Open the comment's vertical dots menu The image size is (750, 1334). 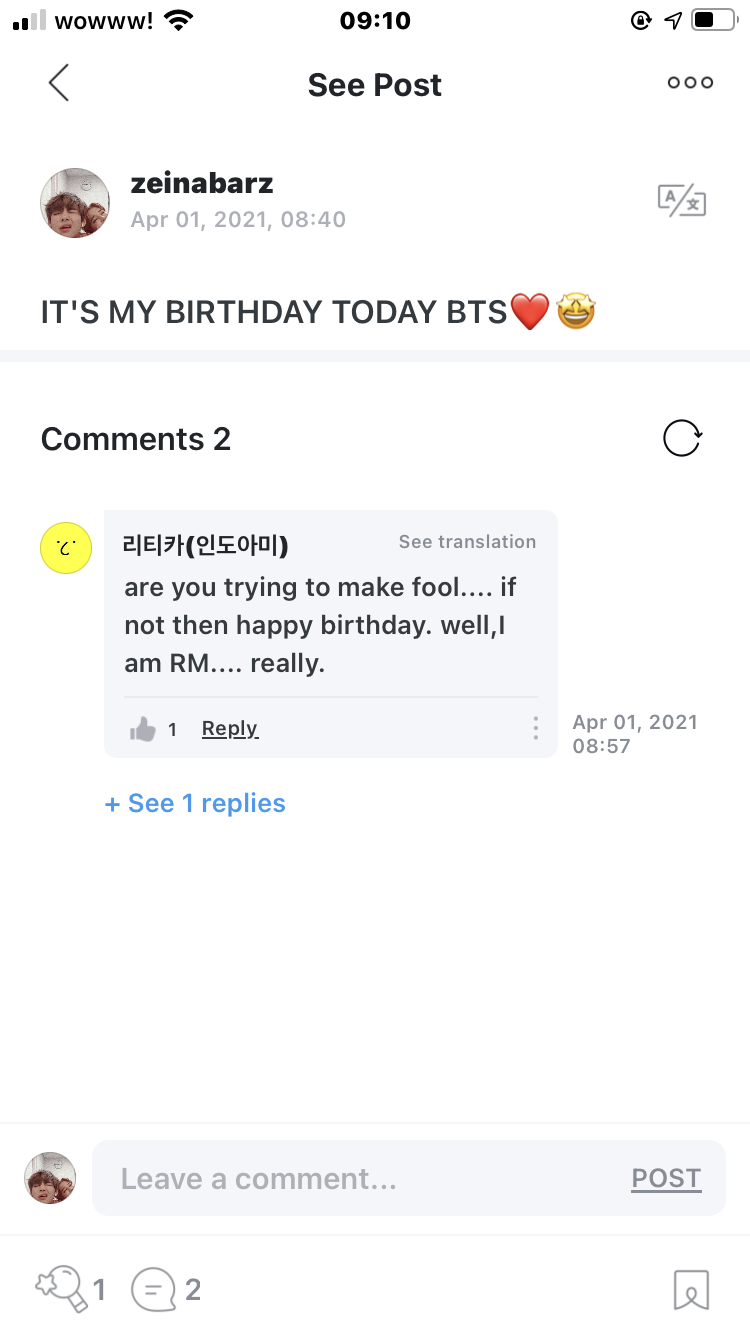point(536,728)
